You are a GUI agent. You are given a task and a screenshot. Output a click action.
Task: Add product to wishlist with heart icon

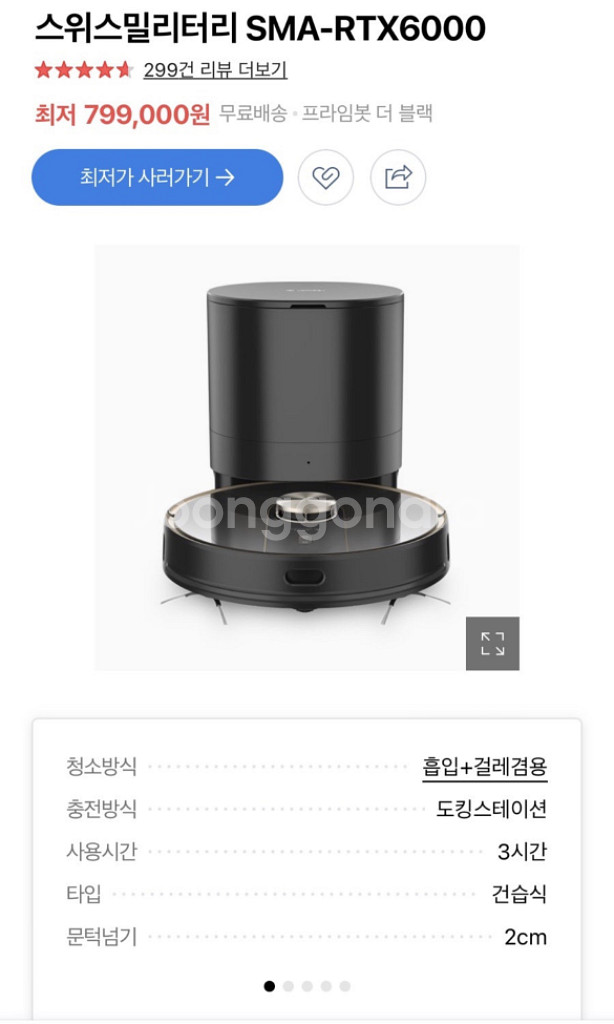click(x=326, y=178)
